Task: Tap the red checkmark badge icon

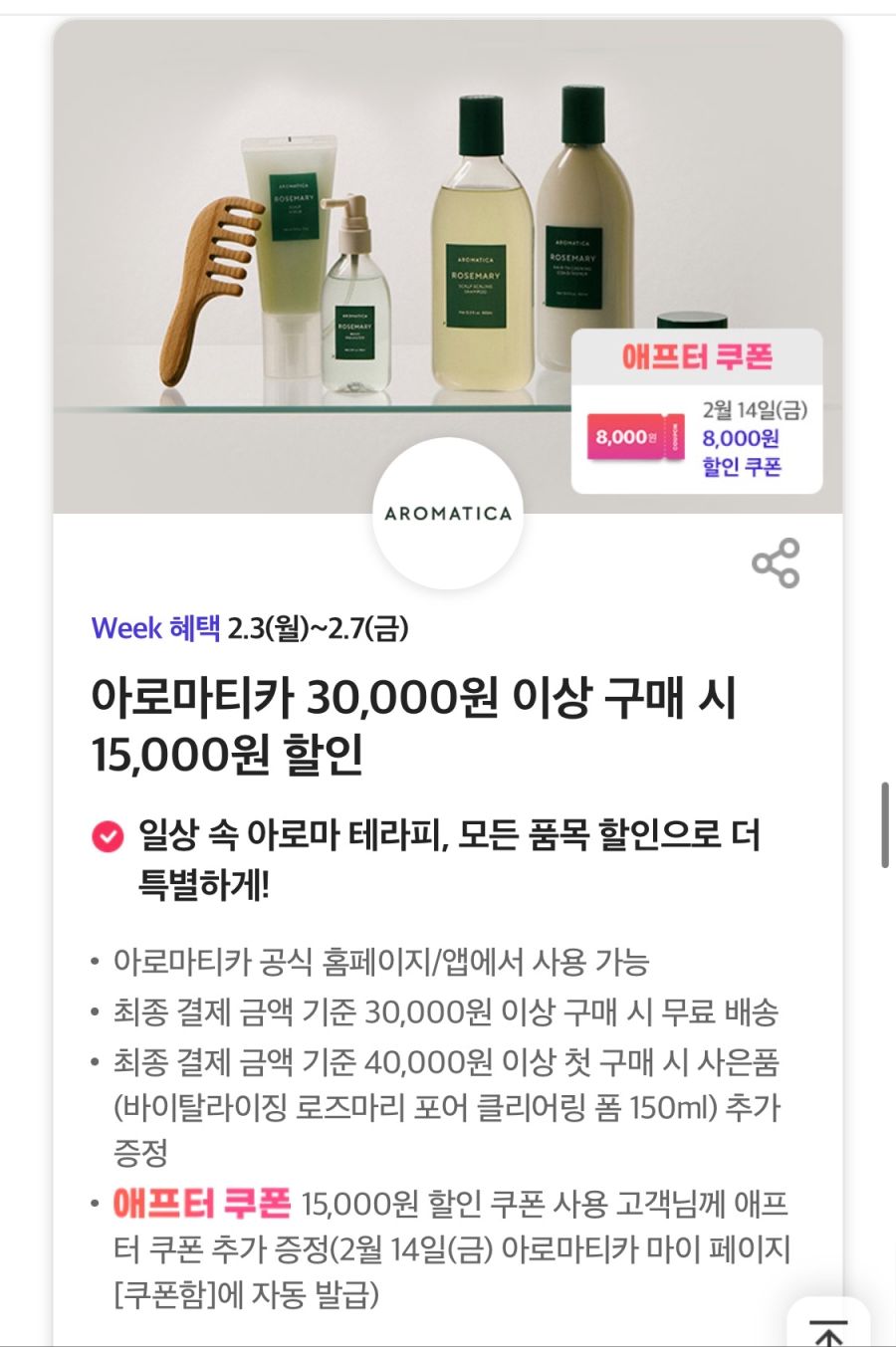Action: point(105,839)
